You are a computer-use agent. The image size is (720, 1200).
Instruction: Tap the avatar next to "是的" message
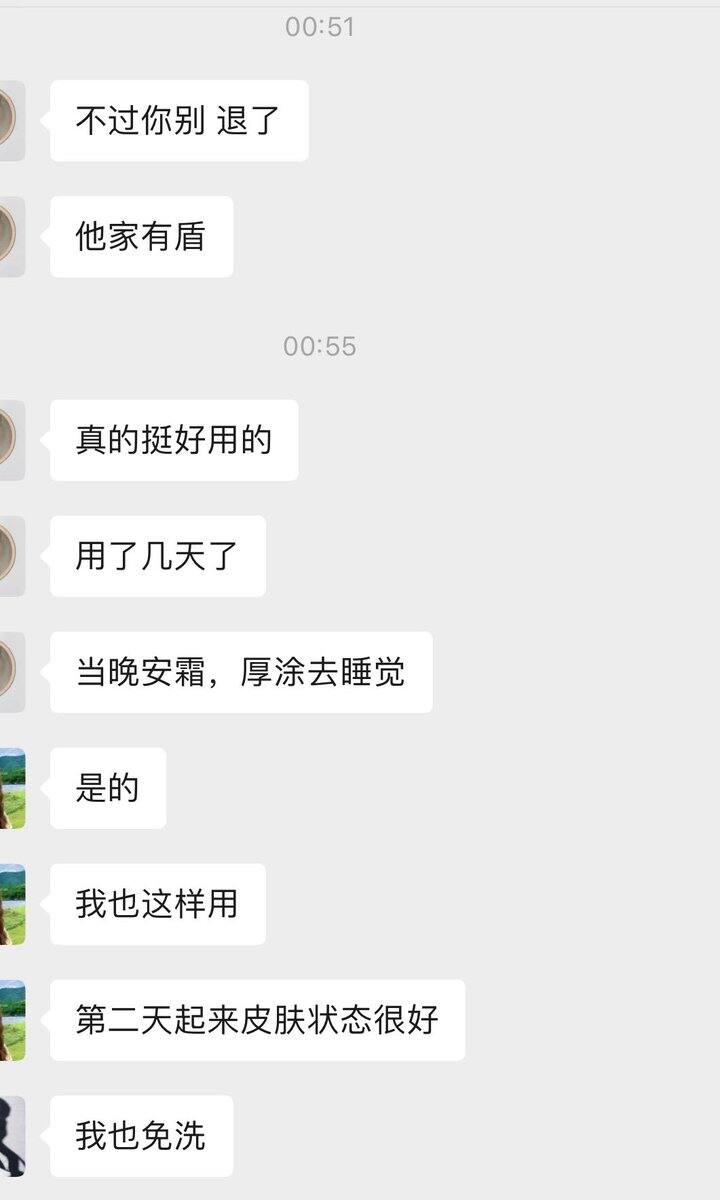pyautogui.click(x=11, y=788)
